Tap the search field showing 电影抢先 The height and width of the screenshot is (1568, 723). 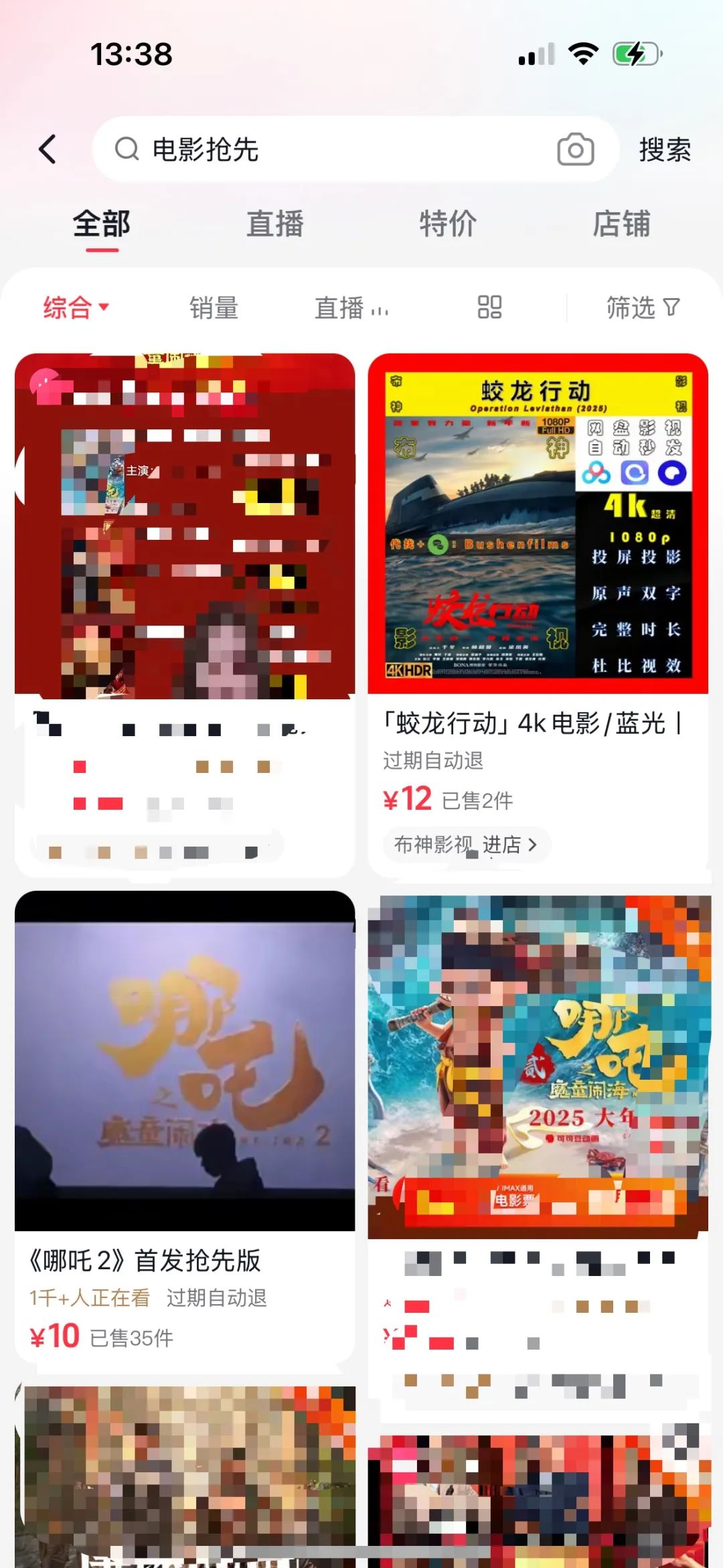301,149
